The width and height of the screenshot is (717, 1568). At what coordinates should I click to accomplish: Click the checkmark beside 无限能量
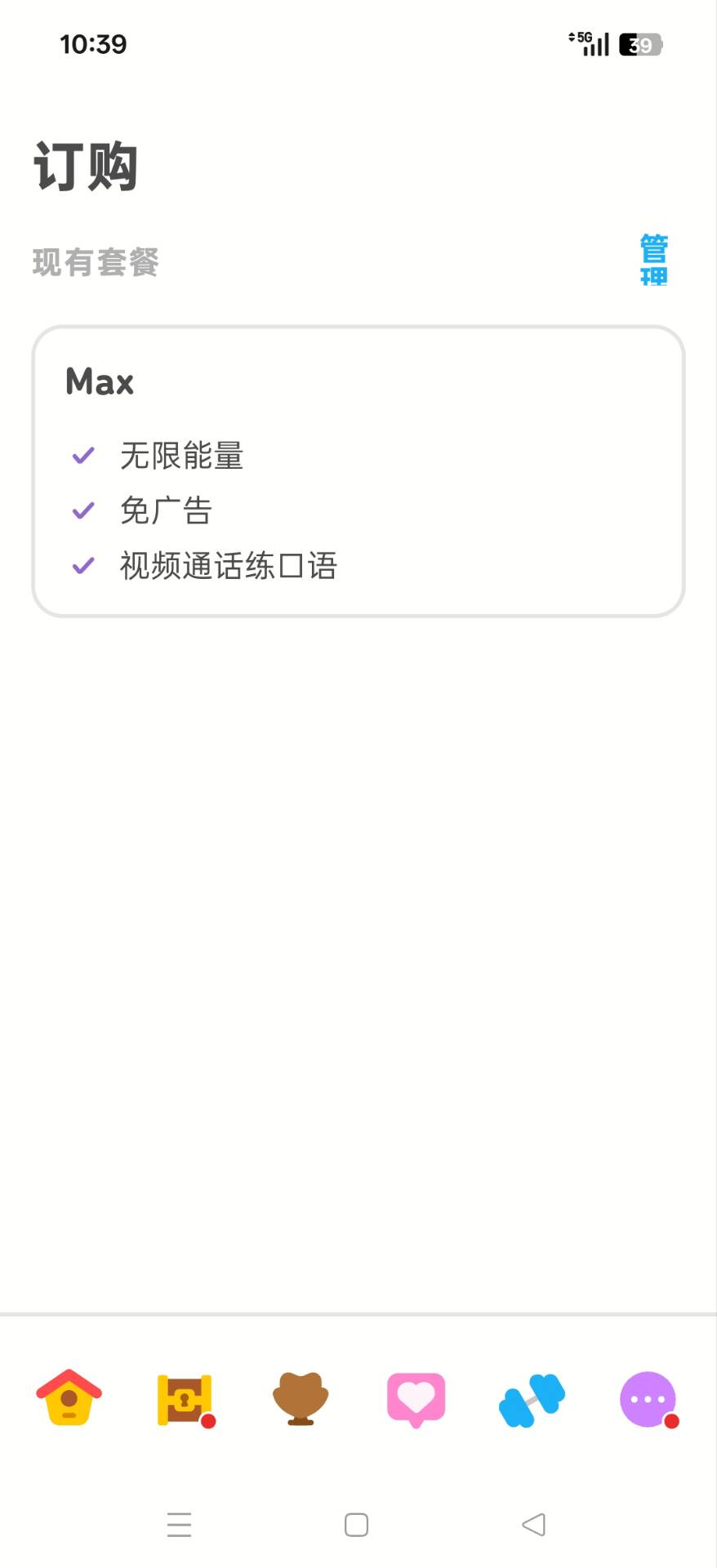82,455
